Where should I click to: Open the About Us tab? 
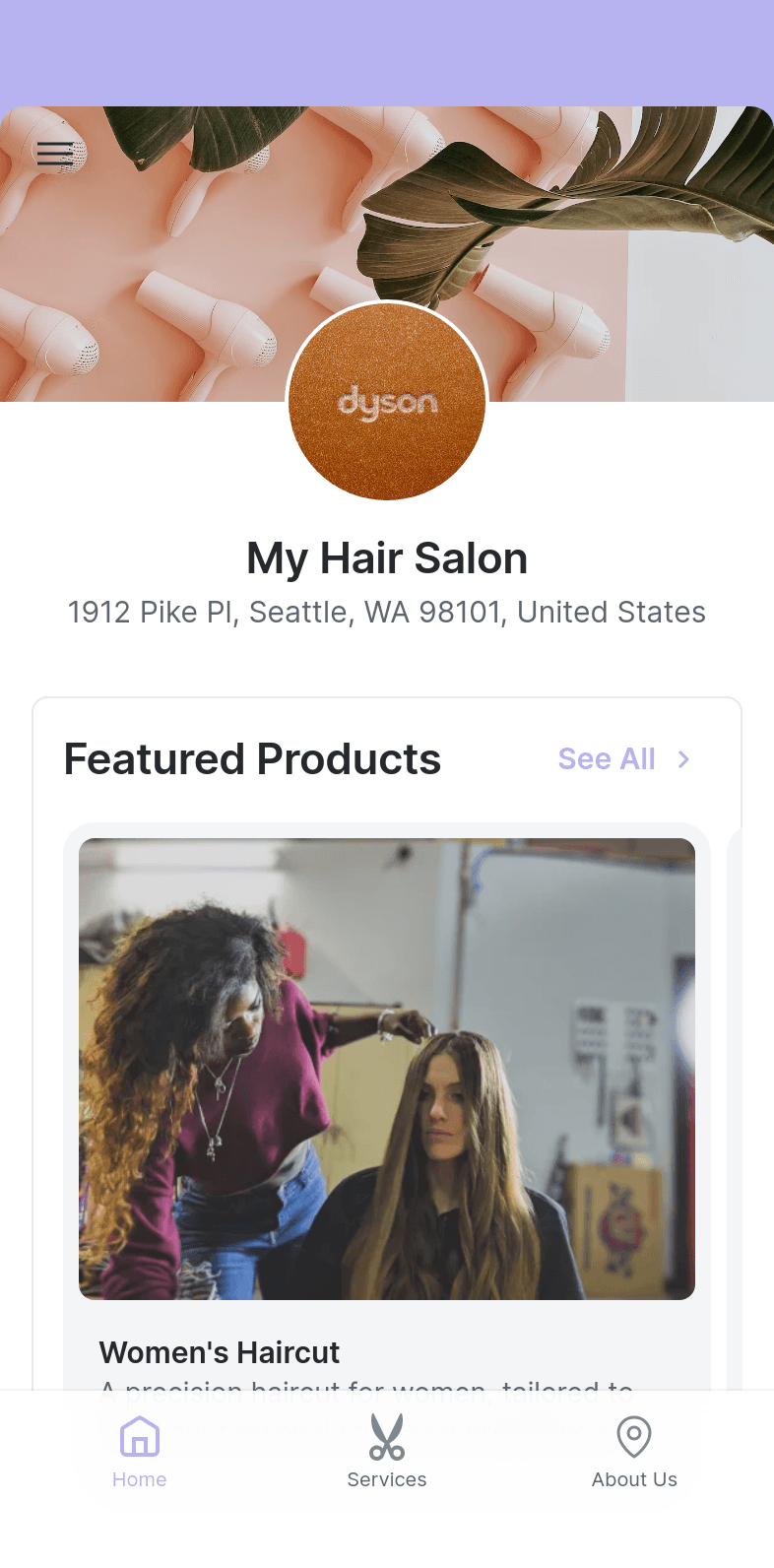pos(634,1453)
